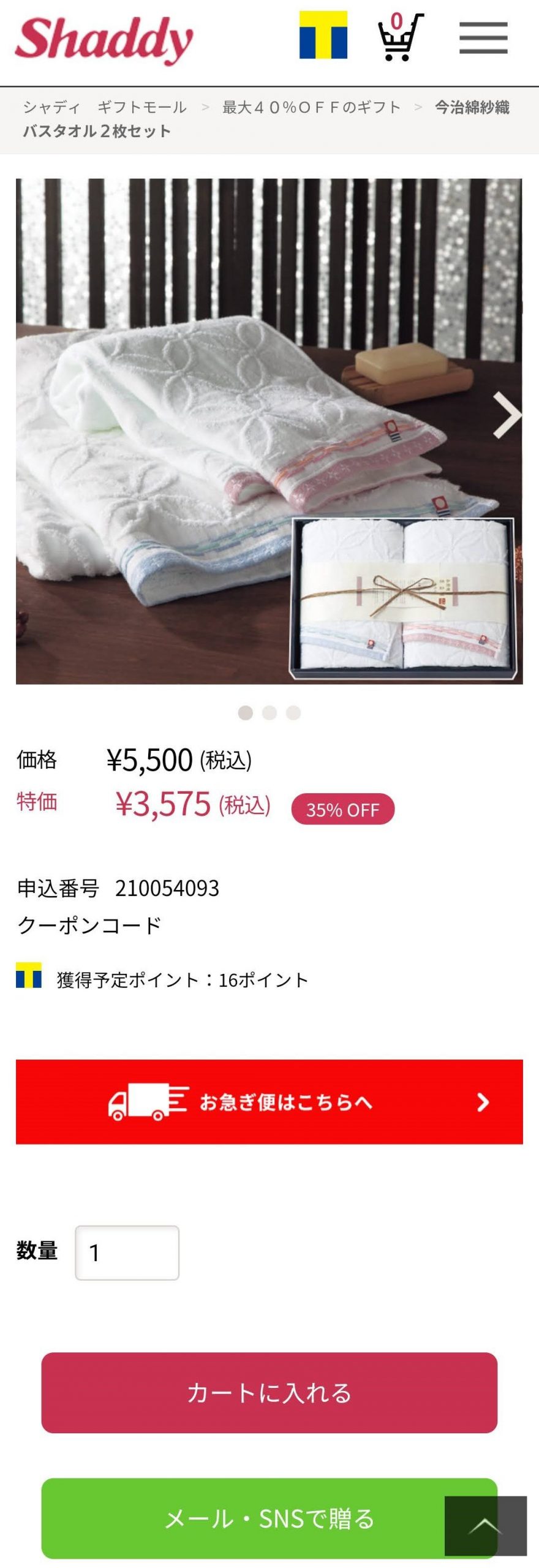Open the Shaddy home logo

[104, 40]
